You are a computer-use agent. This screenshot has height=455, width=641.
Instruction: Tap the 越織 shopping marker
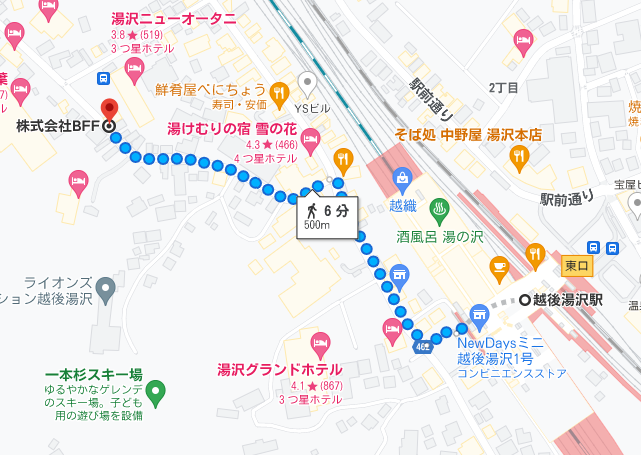[x=402, y=180]
